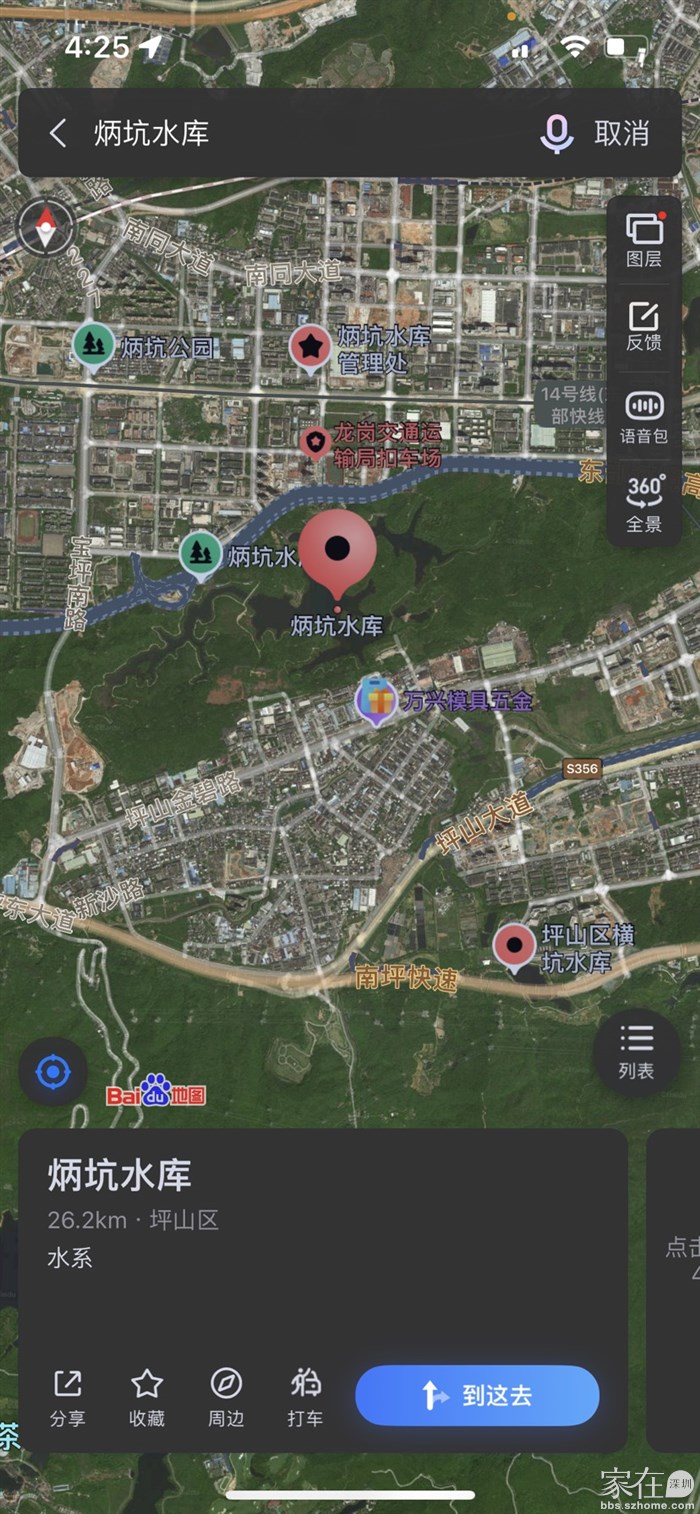
Task: Tap the compass to reset map orientation
Action: [45, 228]
